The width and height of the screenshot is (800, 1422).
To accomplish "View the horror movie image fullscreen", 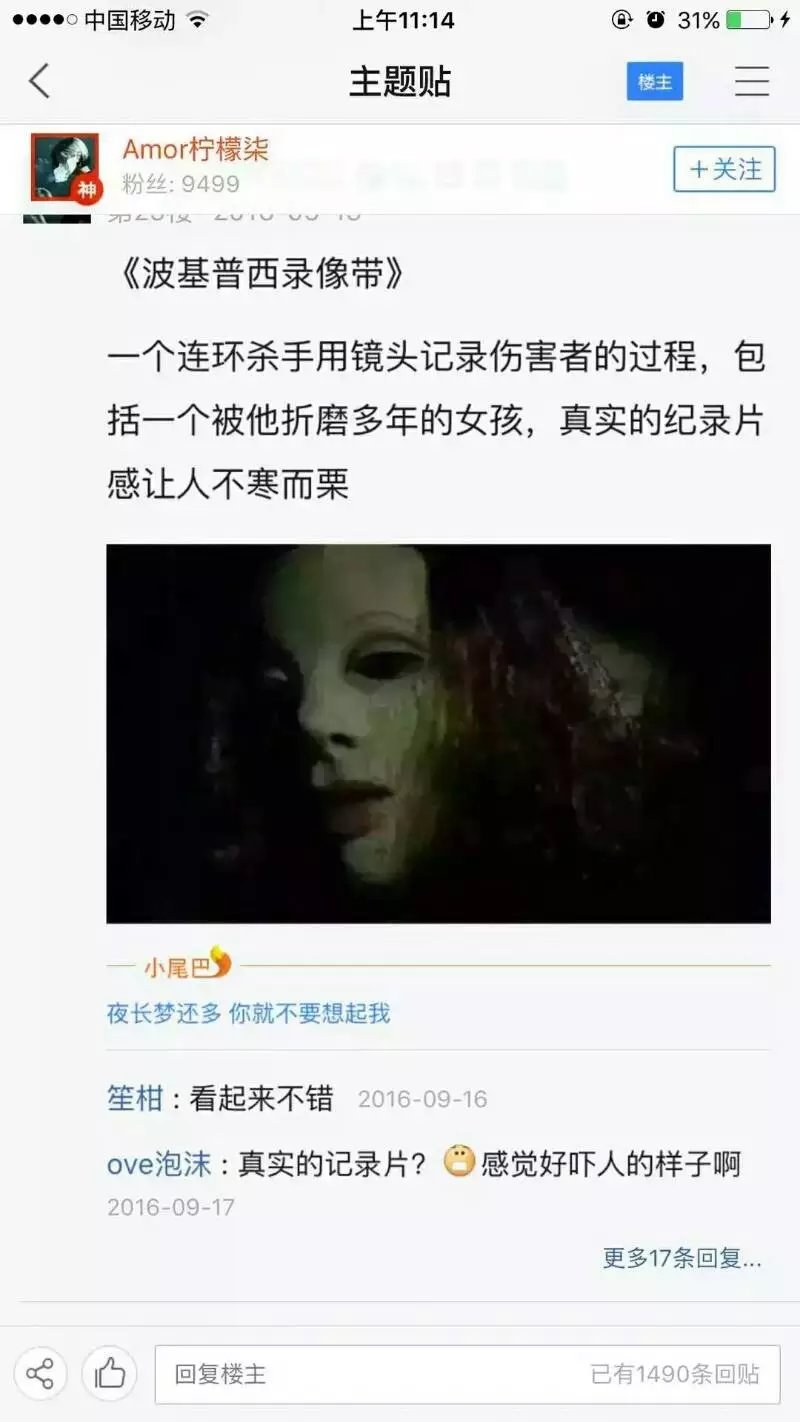I will pyautogui.click(x=438, y=733).
